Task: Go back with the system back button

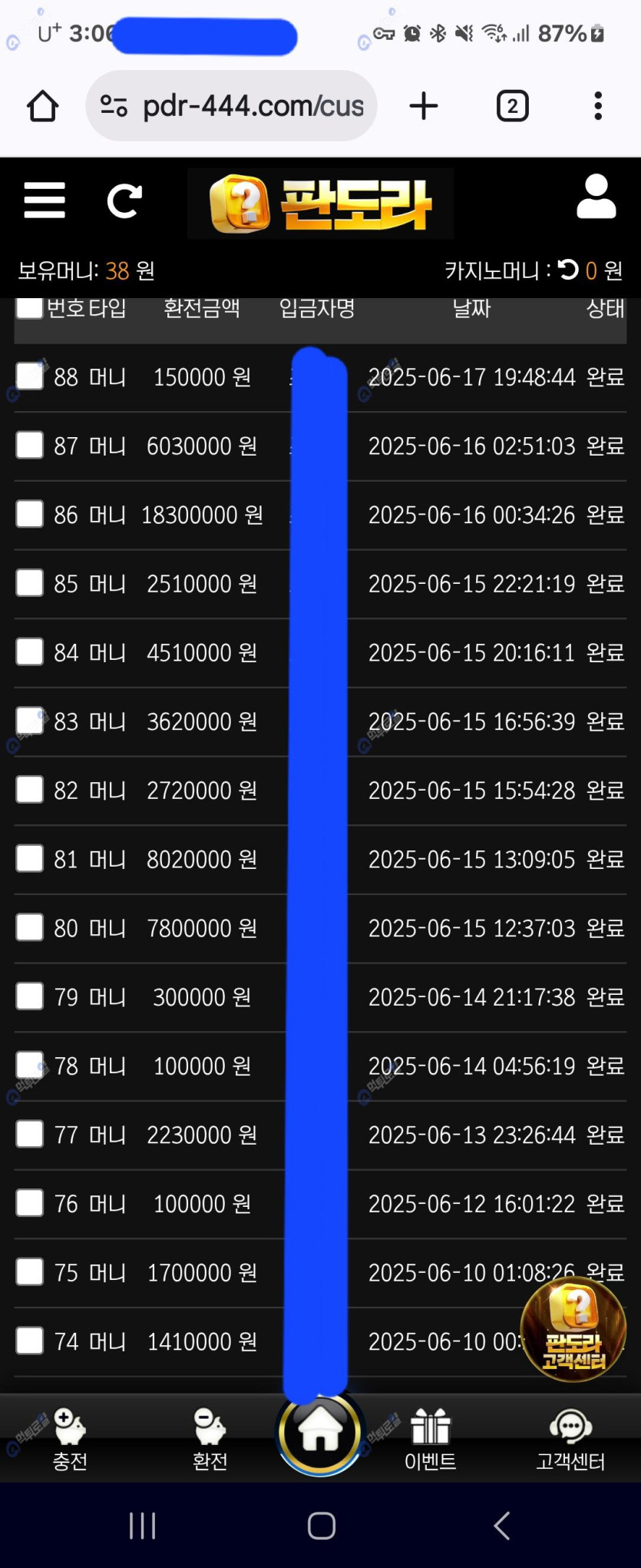Action: point(502,1526)
